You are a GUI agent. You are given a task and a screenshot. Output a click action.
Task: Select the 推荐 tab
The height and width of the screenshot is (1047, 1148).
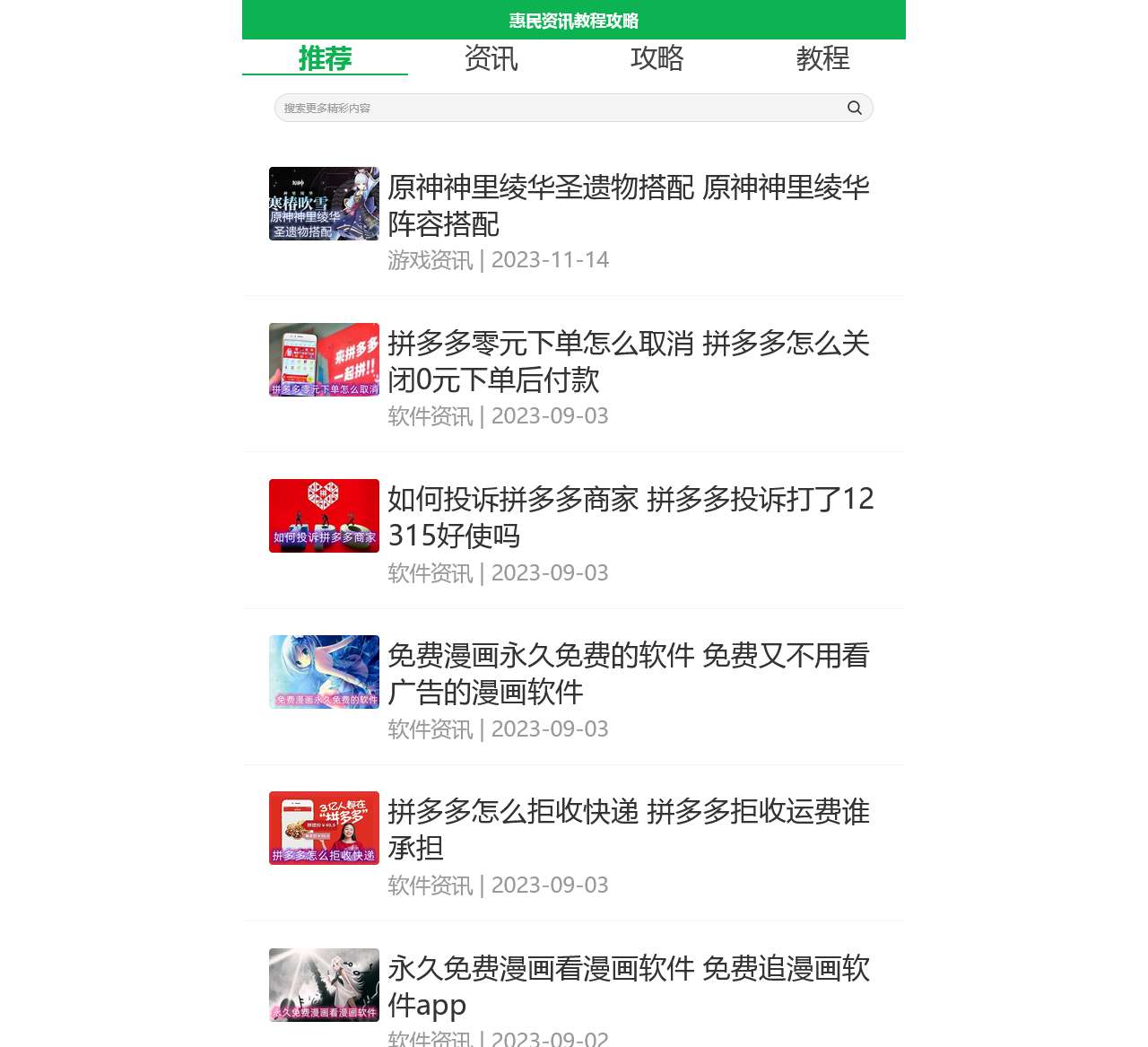325,58
